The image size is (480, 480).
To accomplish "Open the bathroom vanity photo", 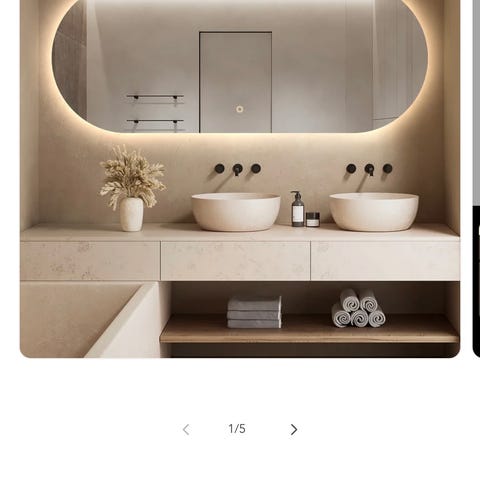I will pos(240,179).
